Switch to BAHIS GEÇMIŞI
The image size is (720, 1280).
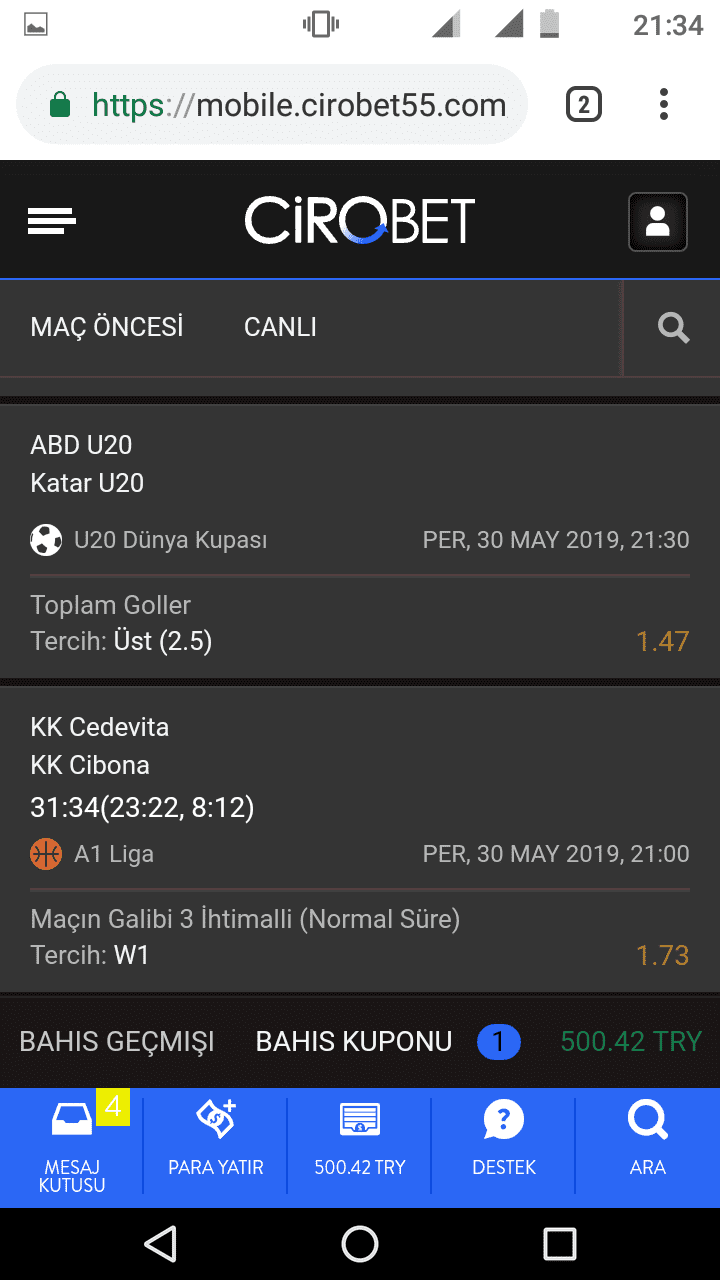coord(117,1042)
